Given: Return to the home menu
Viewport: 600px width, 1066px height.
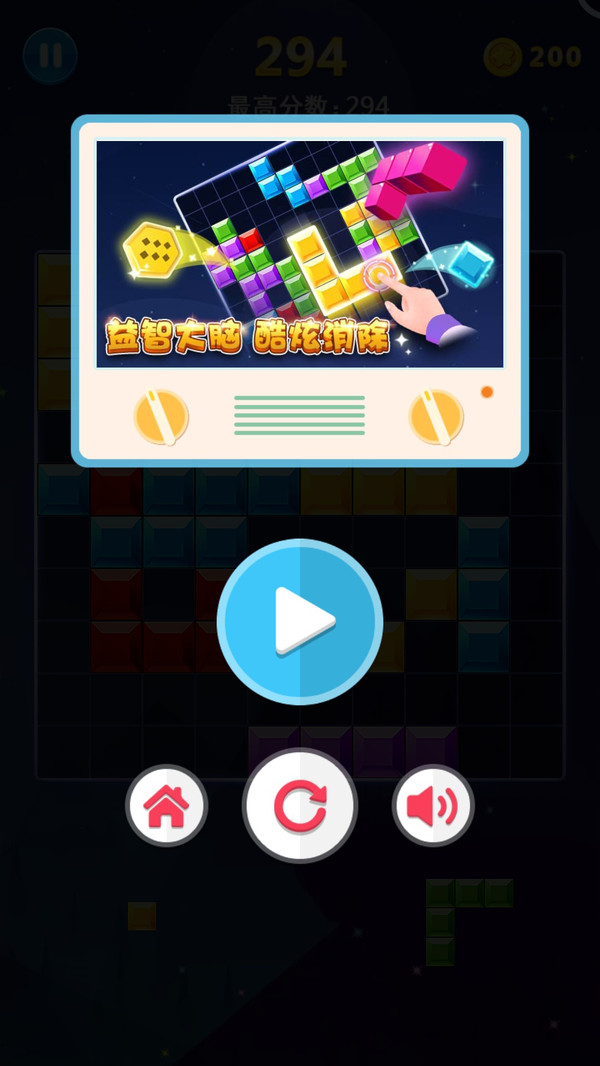Looking at the screenshot, I should 166,805.
